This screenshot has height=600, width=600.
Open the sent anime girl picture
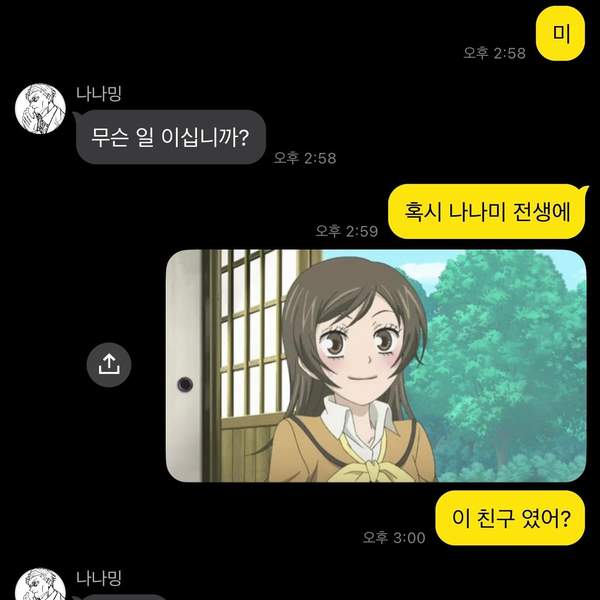375,365
